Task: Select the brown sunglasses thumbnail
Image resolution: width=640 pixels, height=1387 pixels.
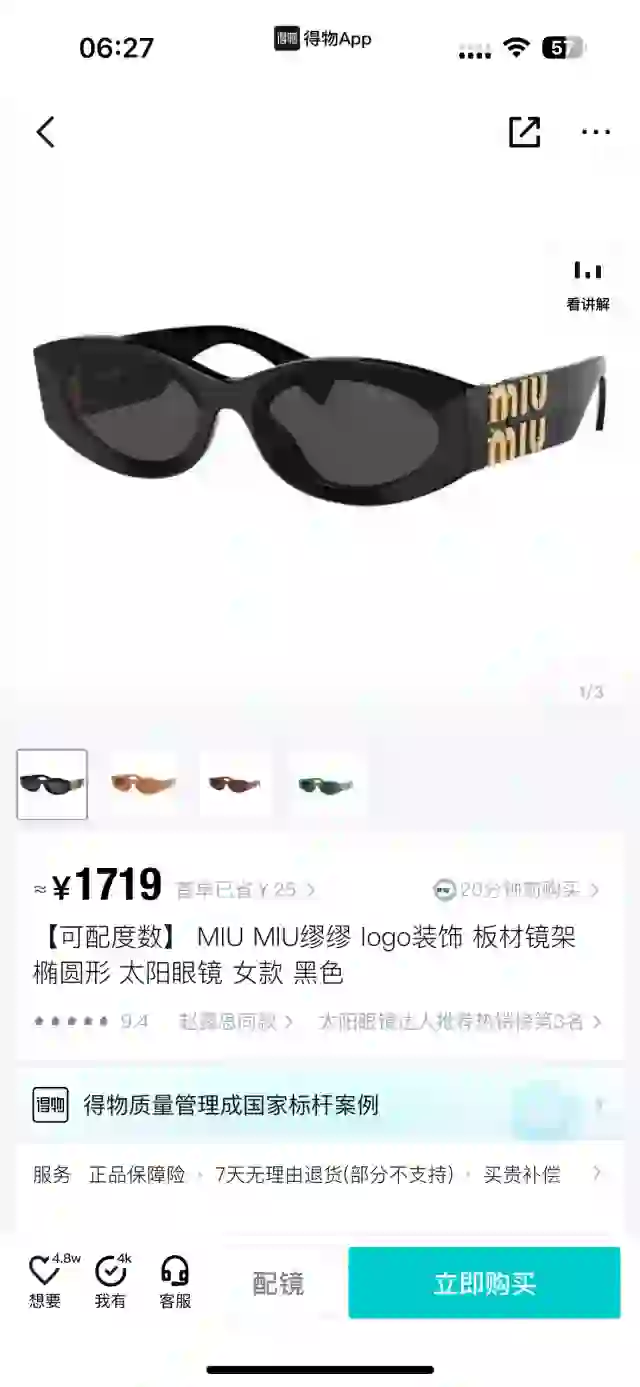Action: [235, 784]
